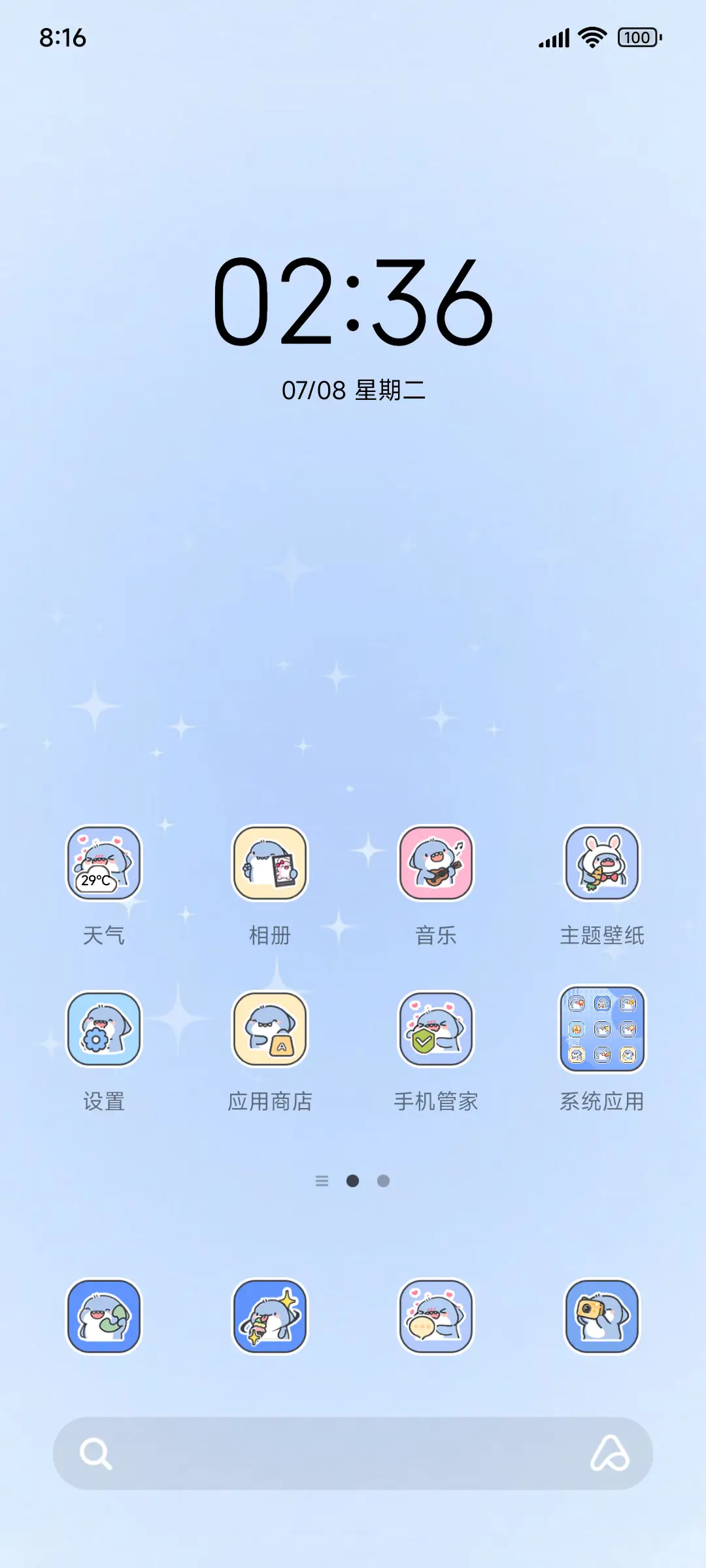The height and width of the screenshot is (1568, 706).
Task: Launch the browser from the dock
Action: coord(271,1316)
